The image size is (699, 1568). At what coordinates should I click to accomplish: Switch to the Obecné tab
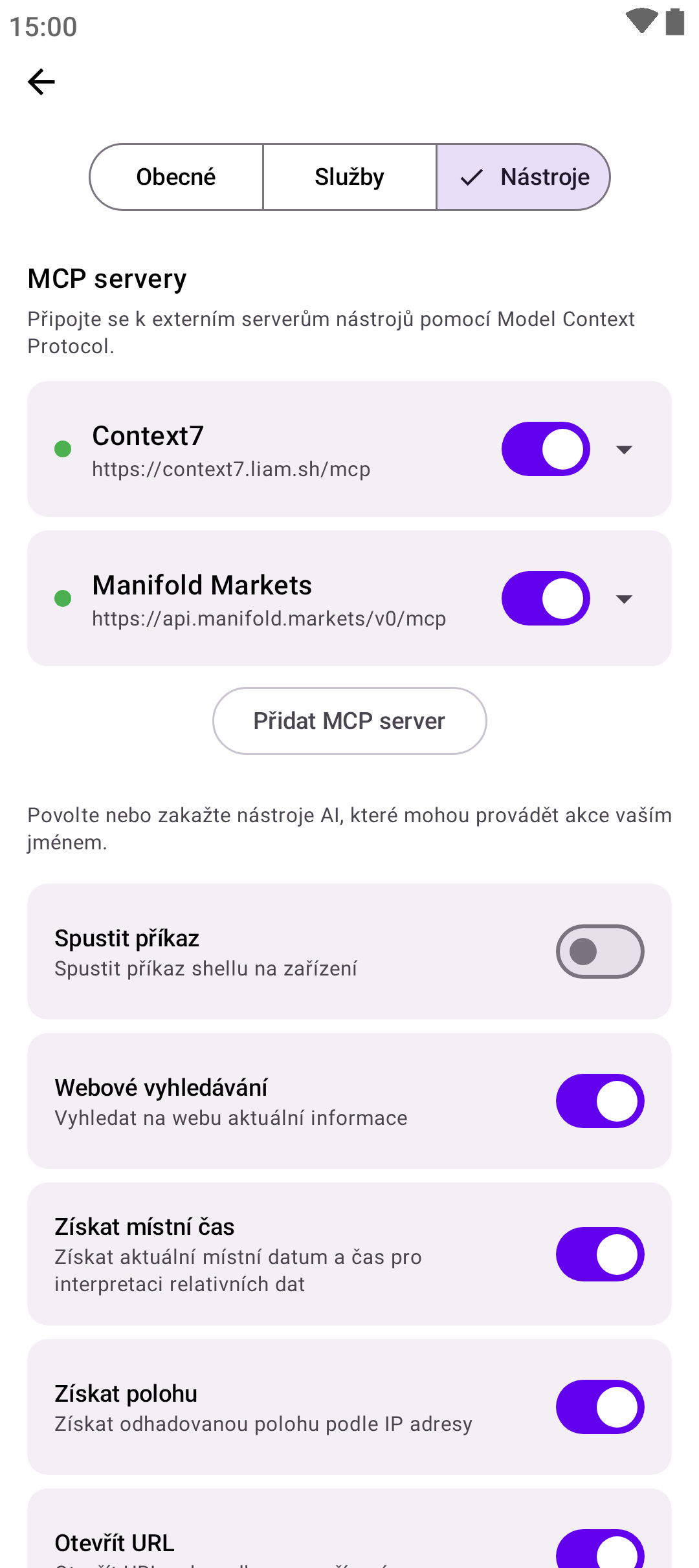pos(176,177)
